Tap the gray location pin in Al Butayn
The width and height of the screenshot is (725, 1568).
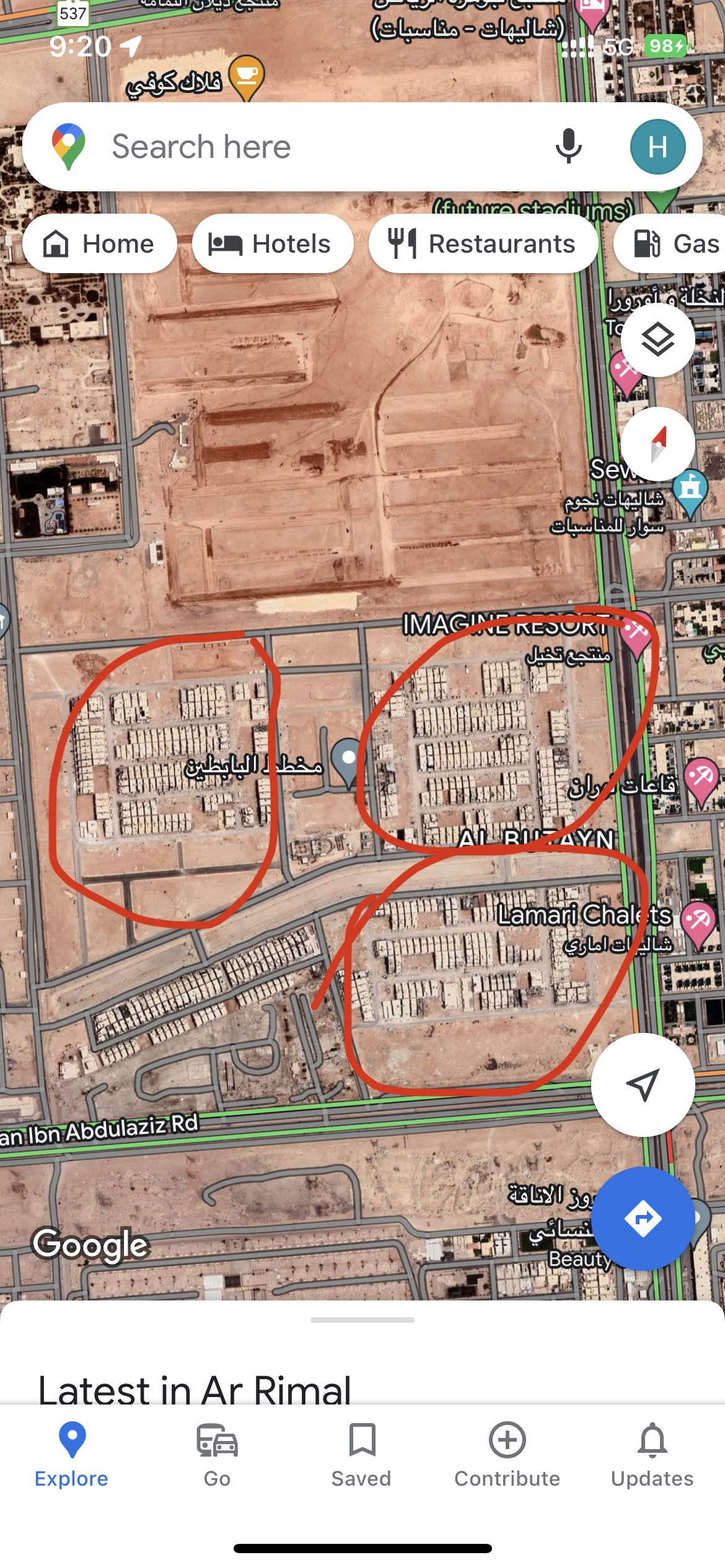pos(348,760)
